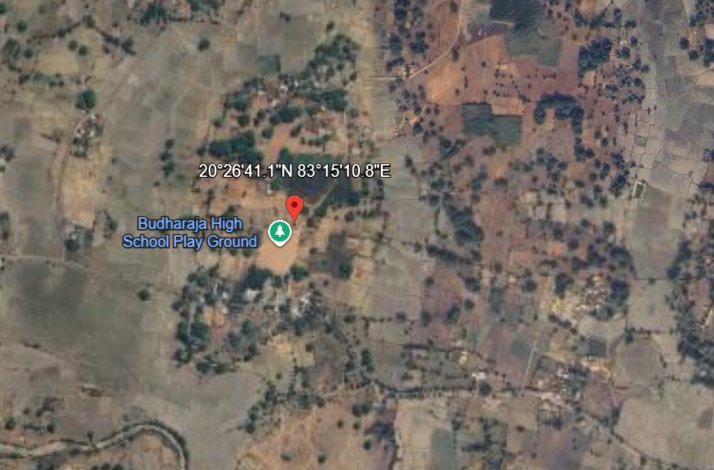
Task: Open Budharaja High School Play Ground place marker
Action: tap(279, 233)
